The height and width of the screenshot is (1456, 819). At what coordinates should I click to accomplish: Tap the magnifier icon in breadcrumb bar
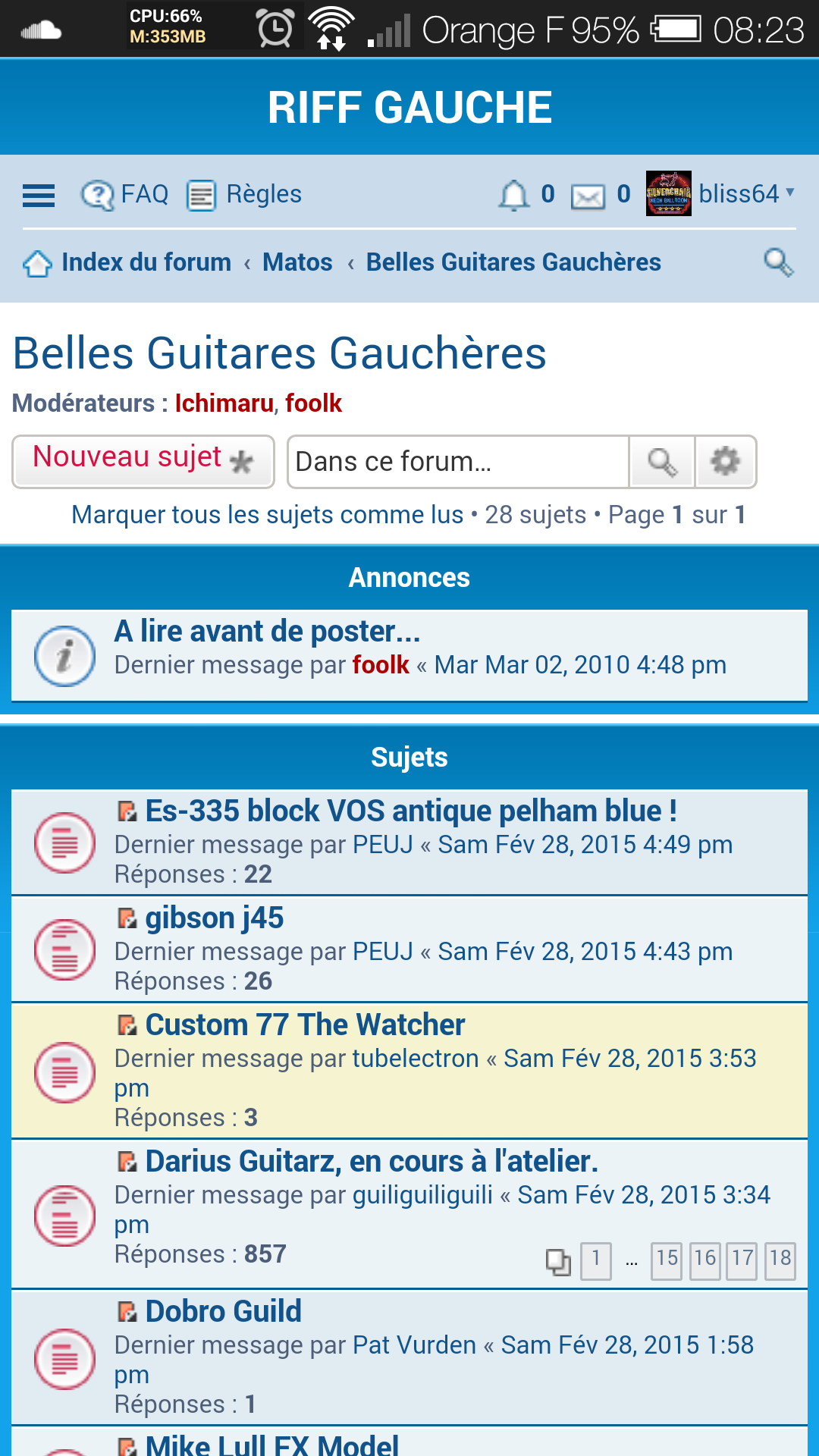tap(779, 262)
